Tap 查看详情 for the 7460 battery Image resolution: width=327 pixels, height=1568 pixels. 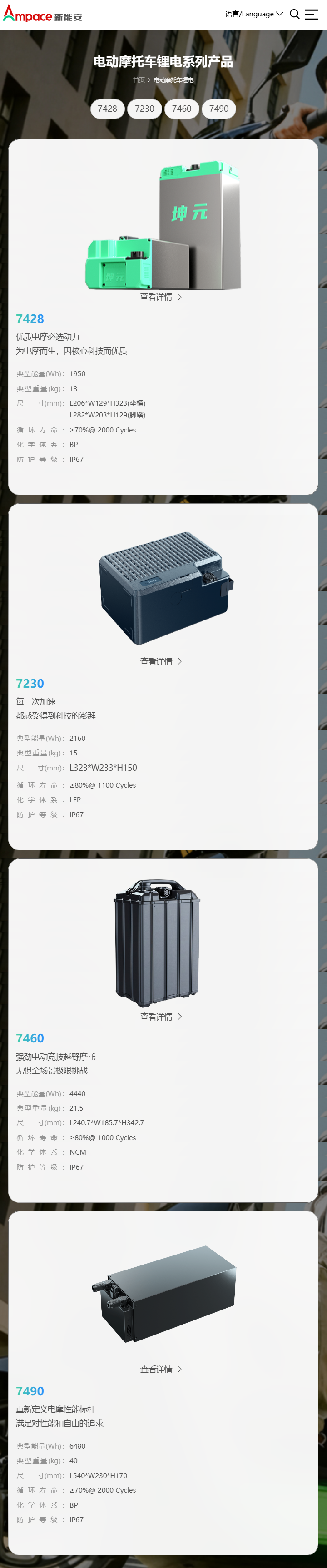(161, 1017)
